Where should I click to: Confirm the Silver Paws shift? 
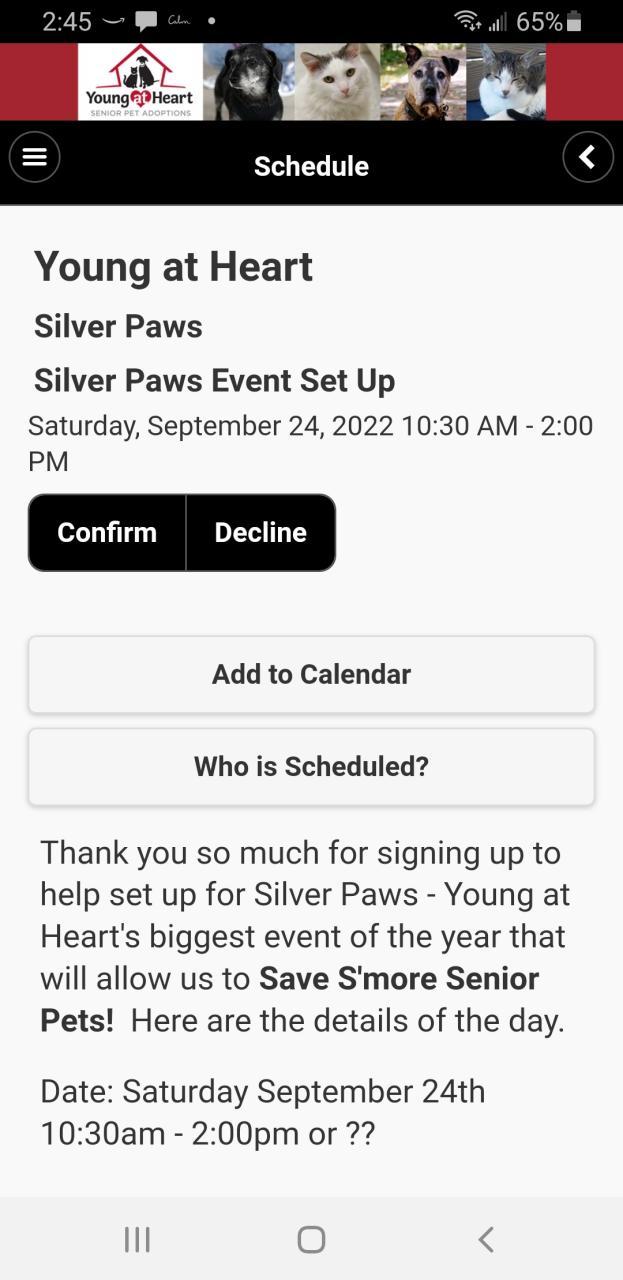tap(107, 533)
